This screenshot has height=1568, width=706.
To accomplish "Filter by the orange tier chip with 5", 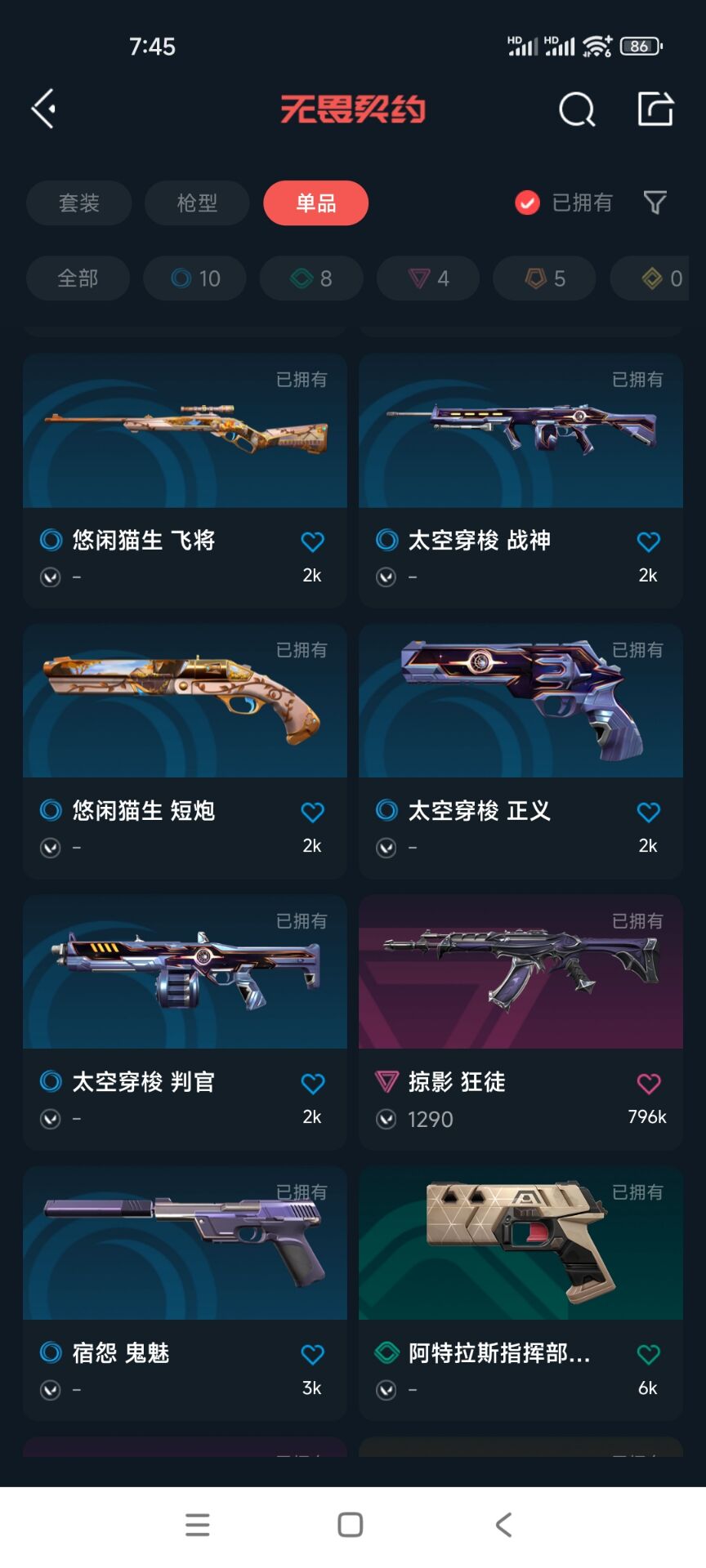I will [x=544, y=278].
